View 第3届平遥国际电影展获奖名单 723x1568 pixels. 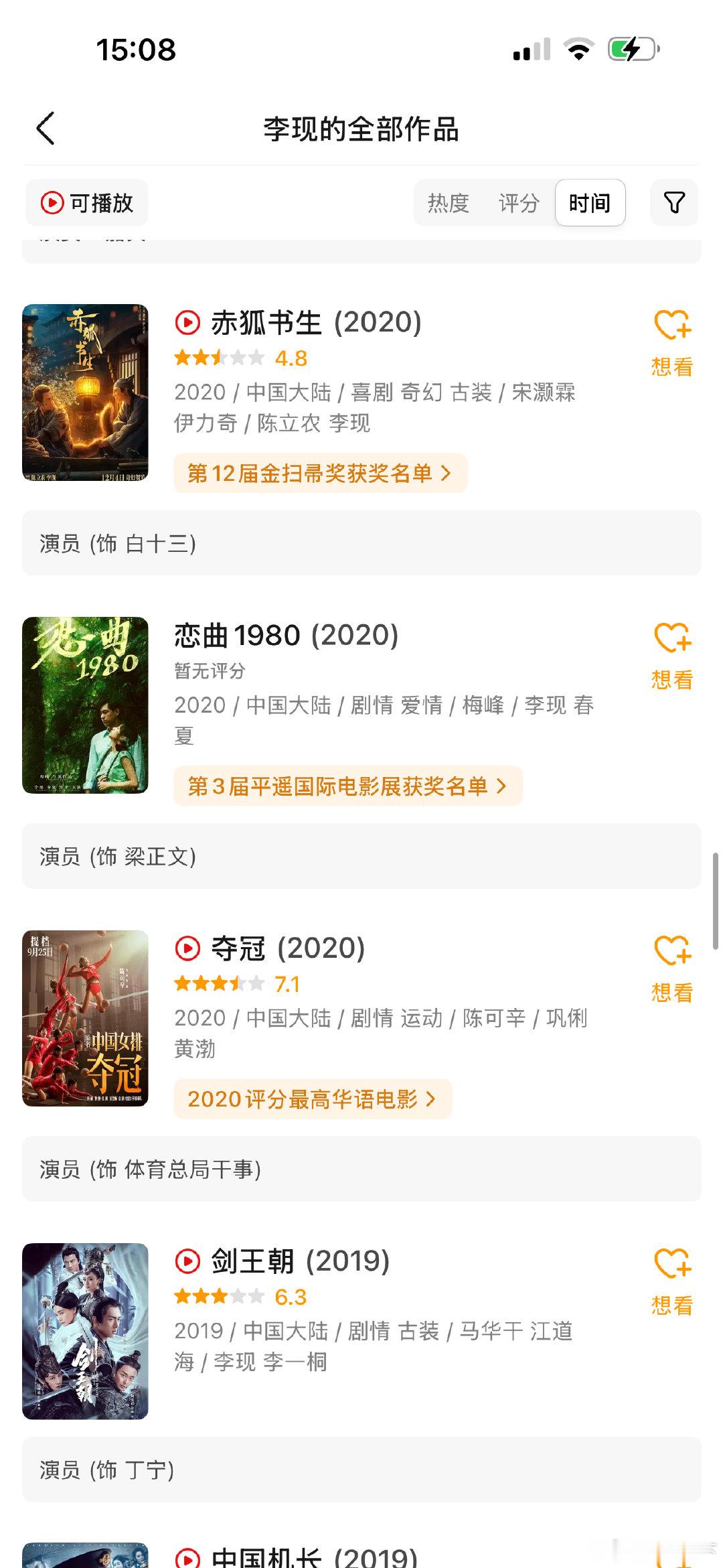point(347,786)
